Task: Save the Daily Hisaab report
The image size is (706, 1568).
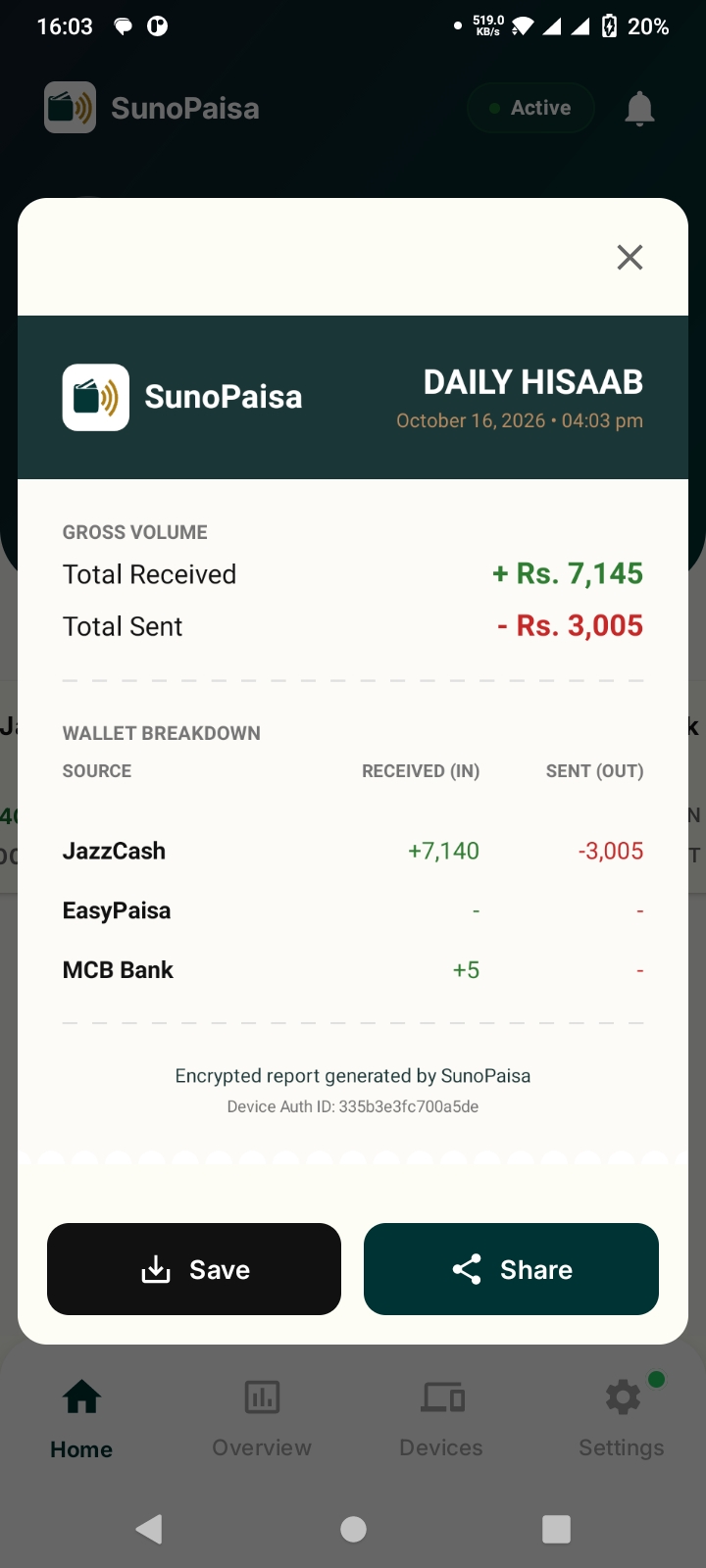Action: pos(194,1269)
